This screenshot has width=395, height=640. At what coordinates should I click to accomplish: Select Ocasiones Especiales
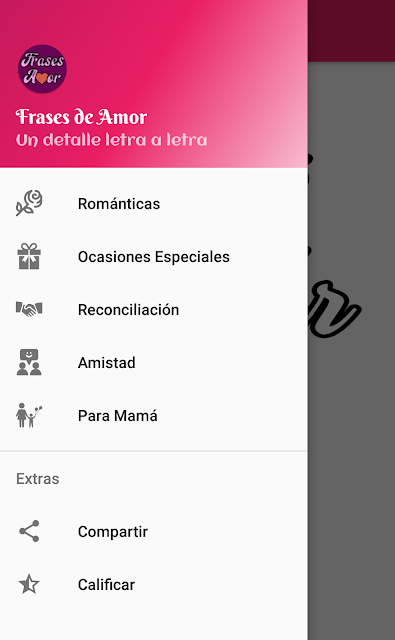(154, 256)
